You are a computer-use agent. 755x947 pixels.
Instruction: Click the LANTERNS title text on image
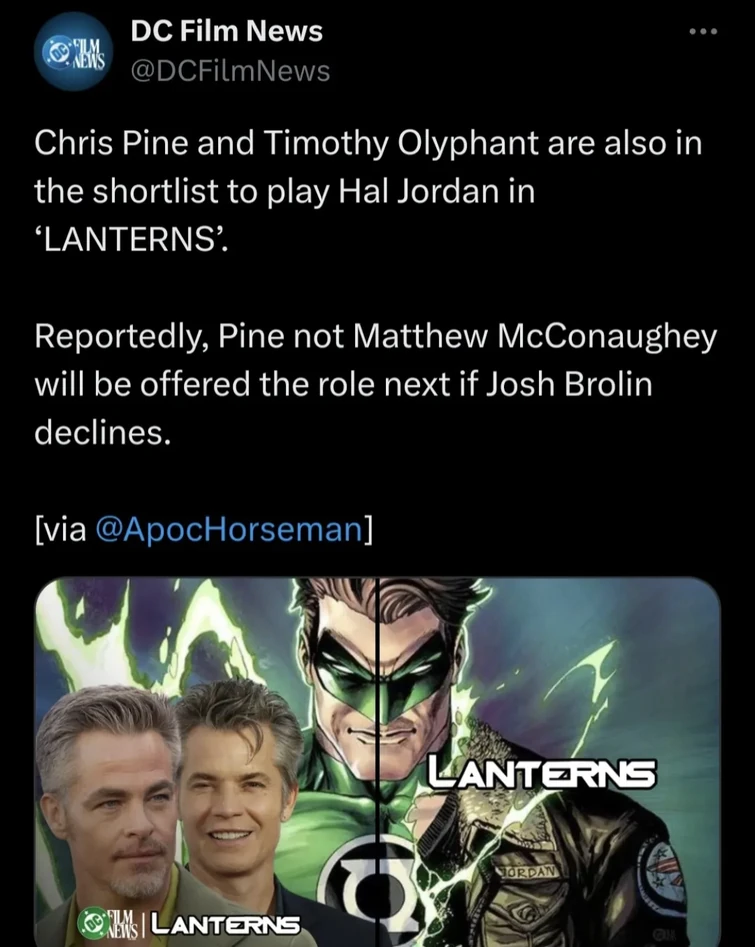[x=545, y=774]
